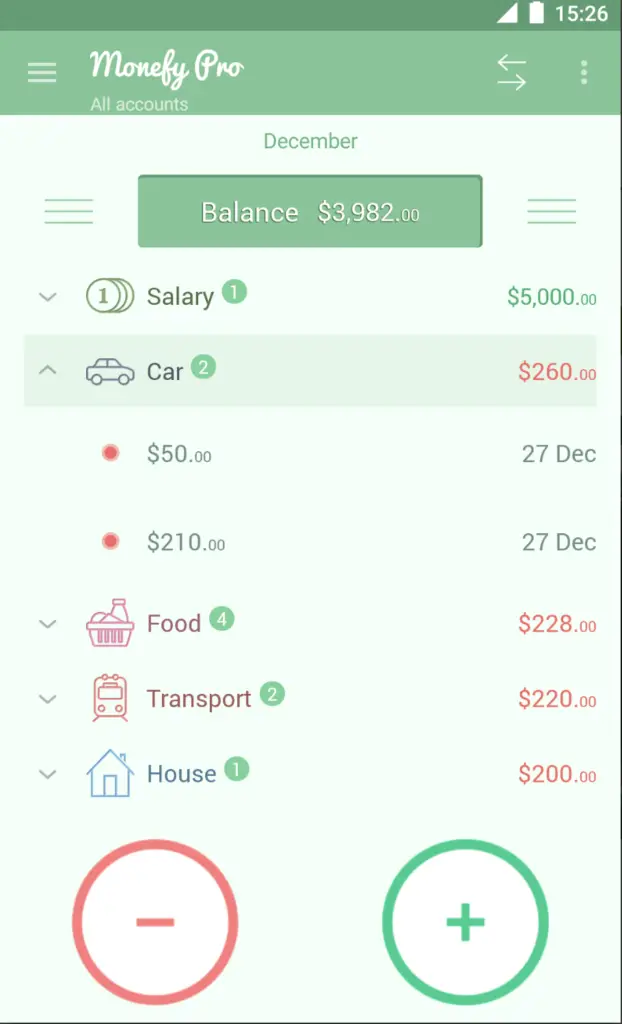The image size is (622, 1024).
Task: Tap the December period label
Action: click(310, 141)
